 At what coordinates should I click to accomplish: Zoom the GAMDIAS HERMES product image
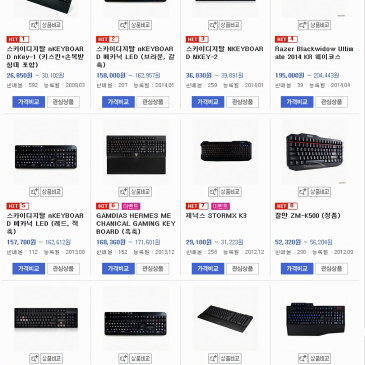[x=123, y=192]
